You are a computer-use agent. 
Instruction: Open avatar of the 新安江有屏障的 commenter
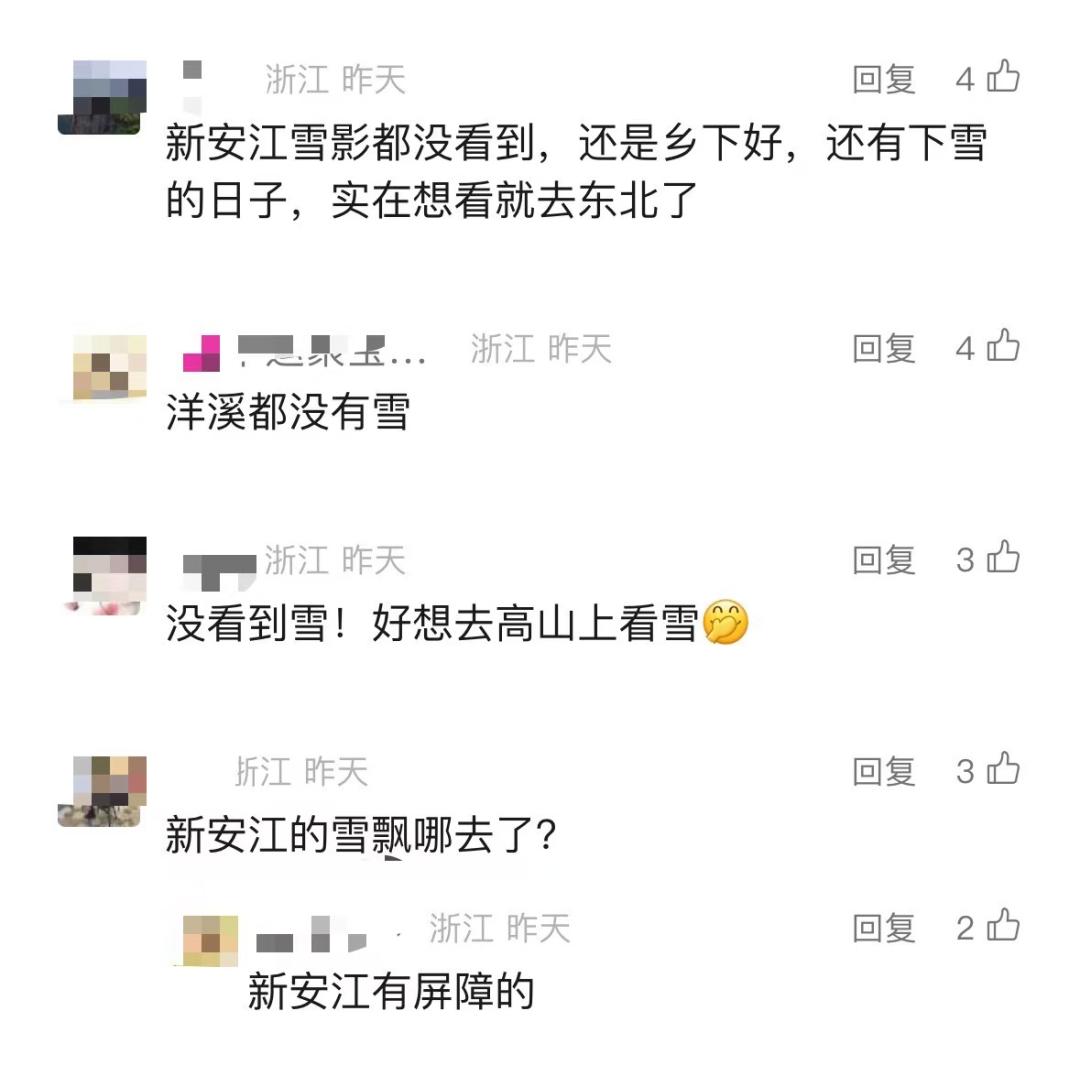tap(210, 940)
